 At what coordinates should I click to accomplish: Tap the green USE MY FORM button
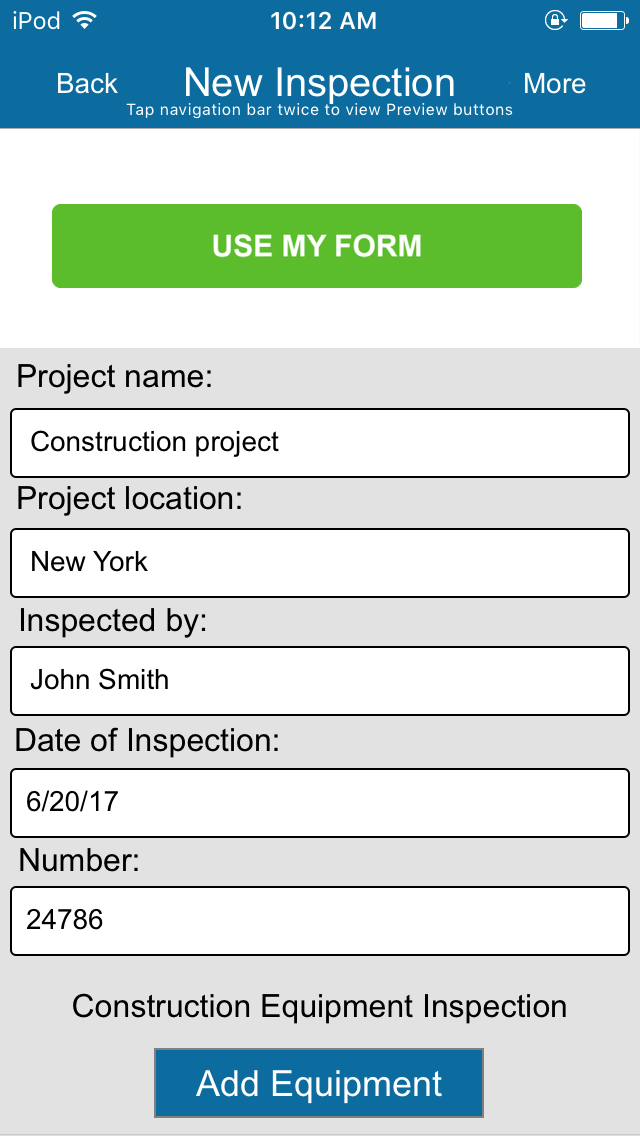tap(317, 246)
